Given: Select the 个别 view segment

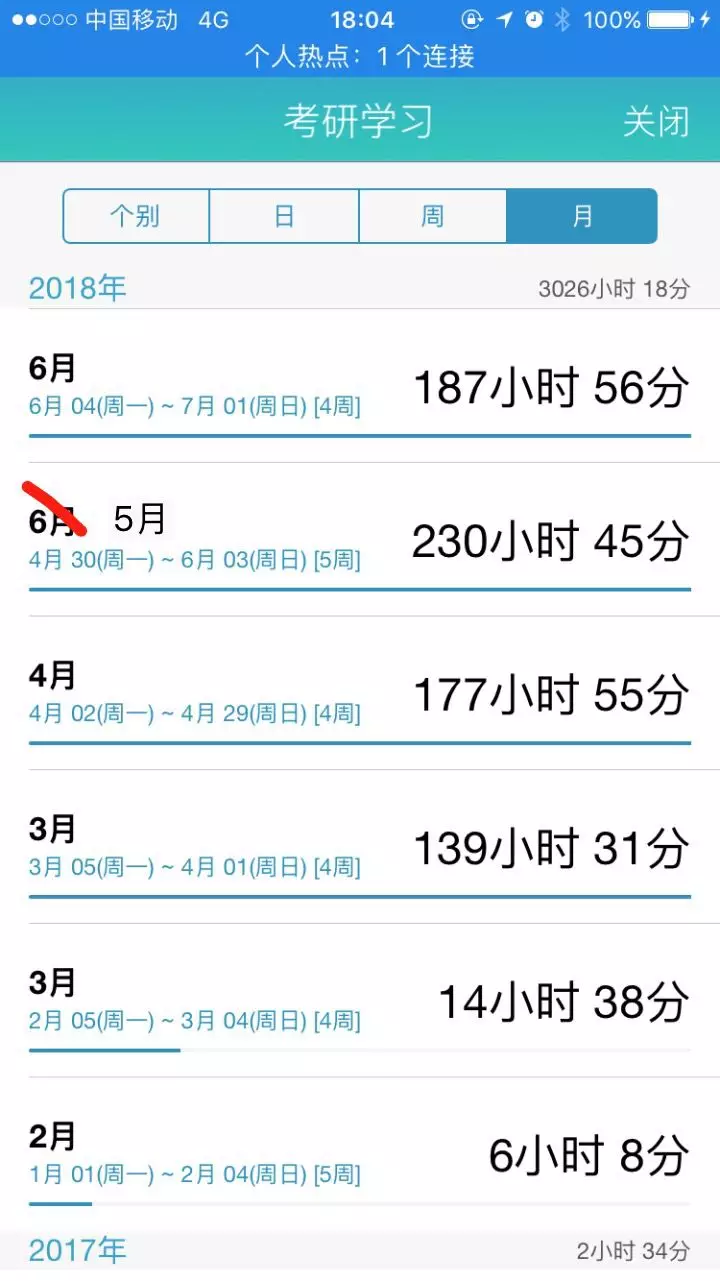Looking at the screenshot, I should [136, 216].
